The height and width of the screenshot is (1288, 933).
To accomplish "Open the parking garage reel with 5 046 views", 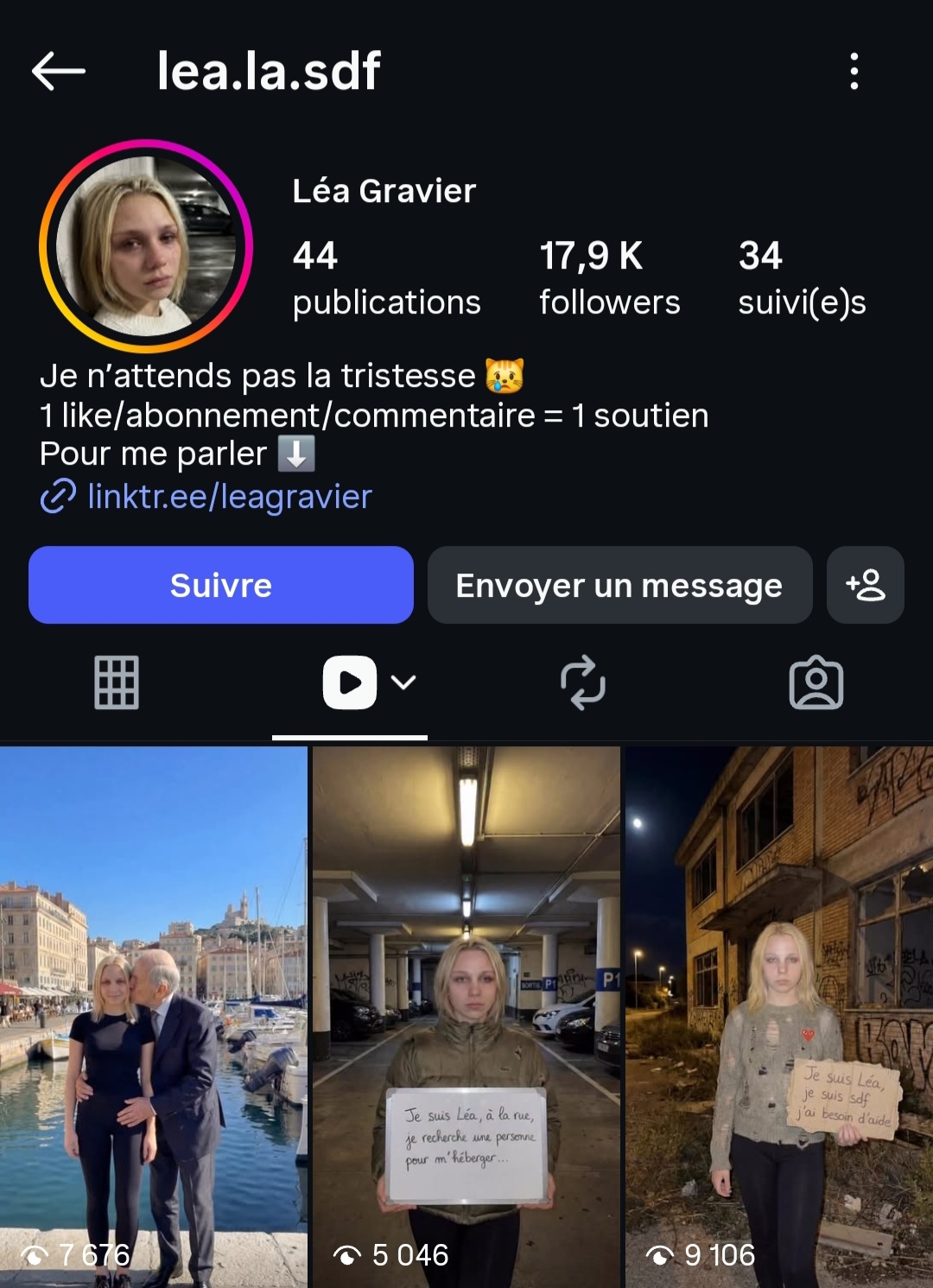I will tap(466, 1015).
